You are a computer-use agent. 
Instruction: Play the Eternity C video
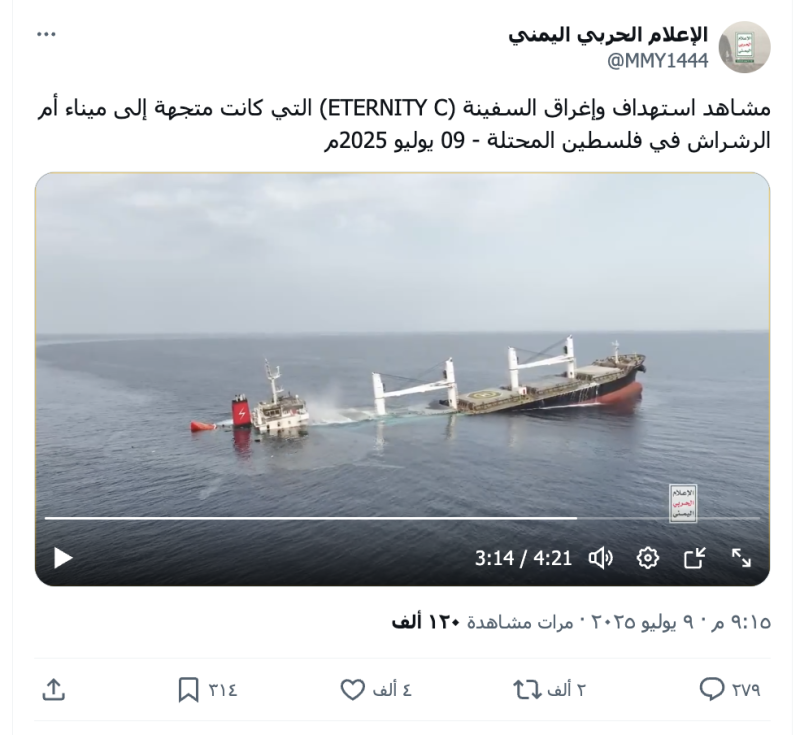click(63, 557)
